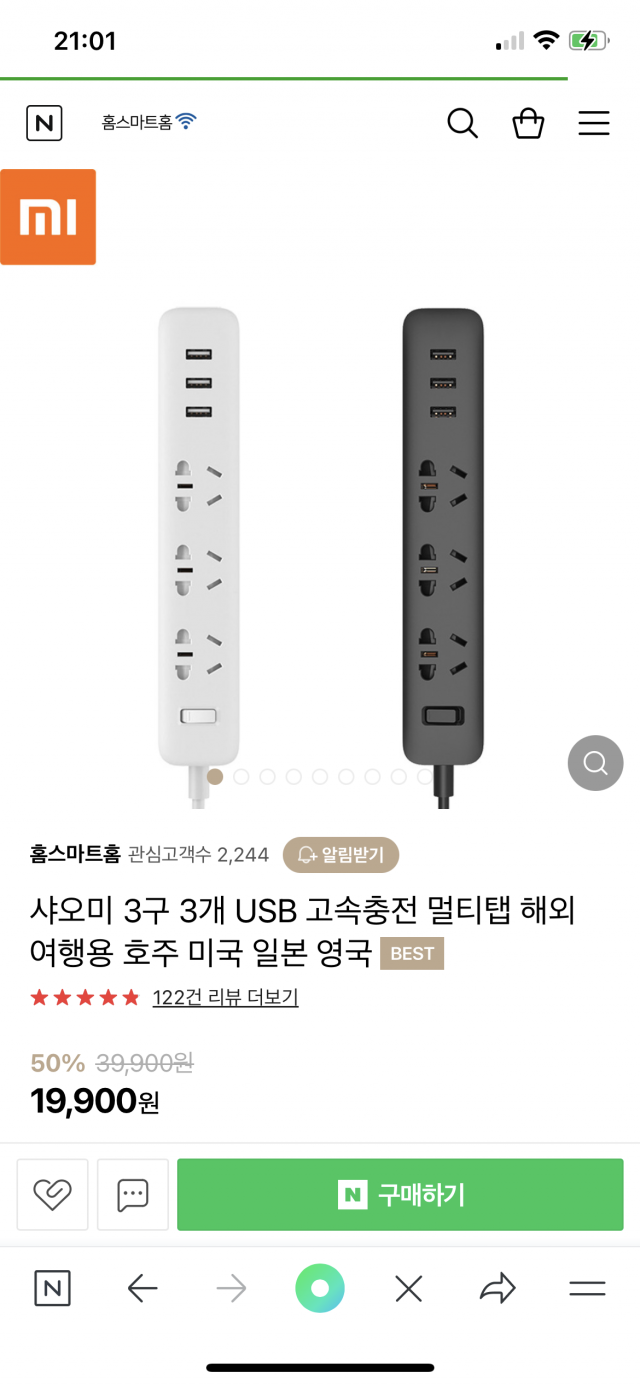The height and width of the screenshot is (1385, 640).
Task: Tap the 알림받기 button
Action: [340, 854]
